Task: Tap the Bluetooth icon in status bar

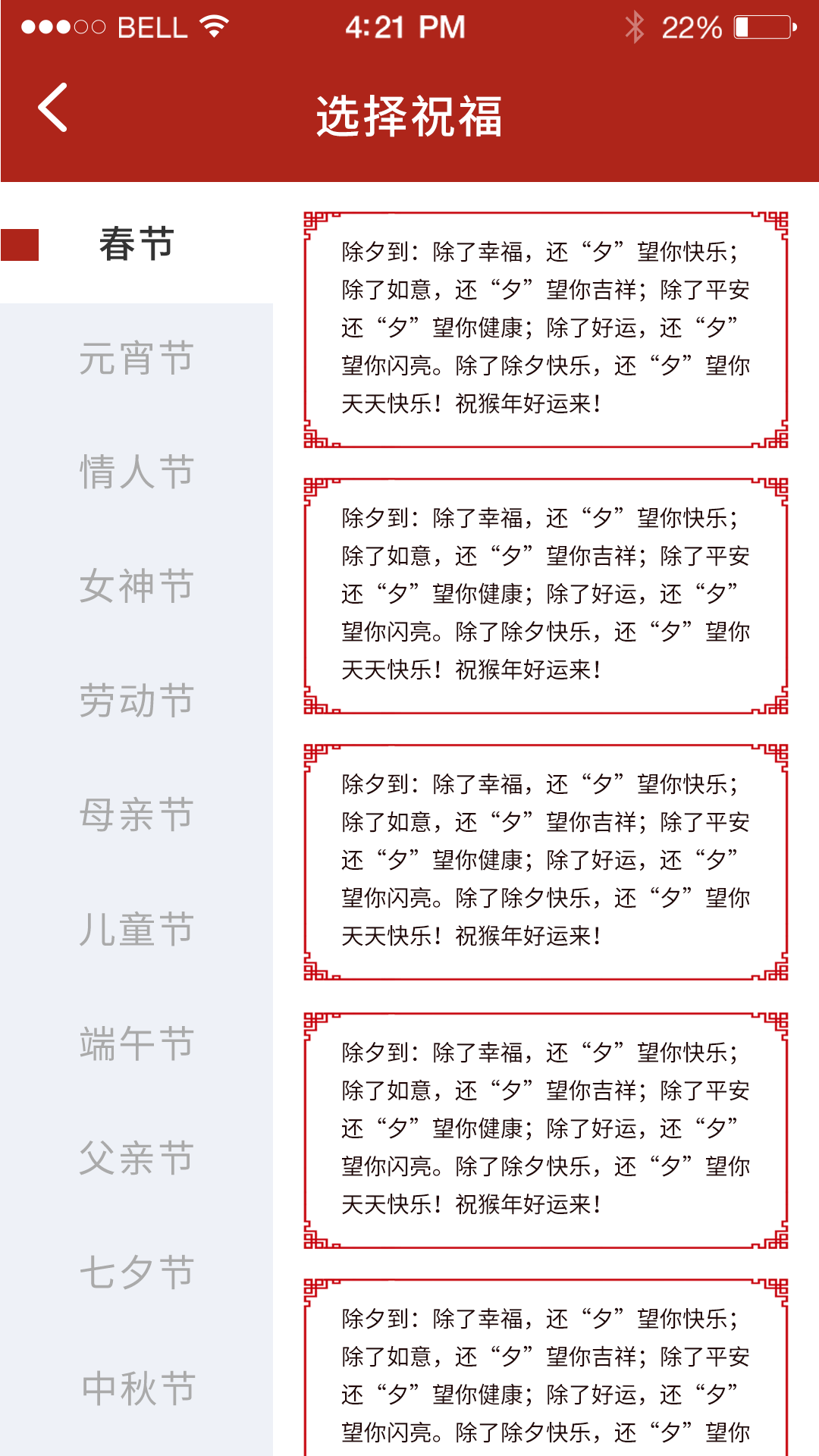Action: pos(634,25)
